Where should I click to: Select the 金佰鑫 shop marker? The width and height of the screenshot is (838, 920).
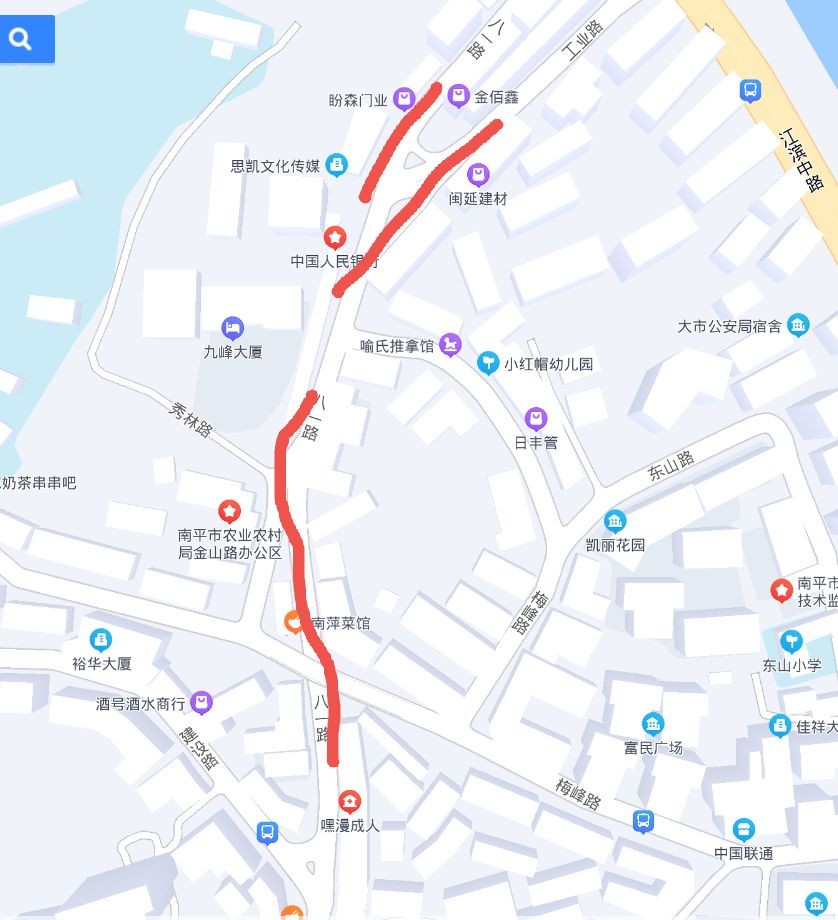point(458,96)
